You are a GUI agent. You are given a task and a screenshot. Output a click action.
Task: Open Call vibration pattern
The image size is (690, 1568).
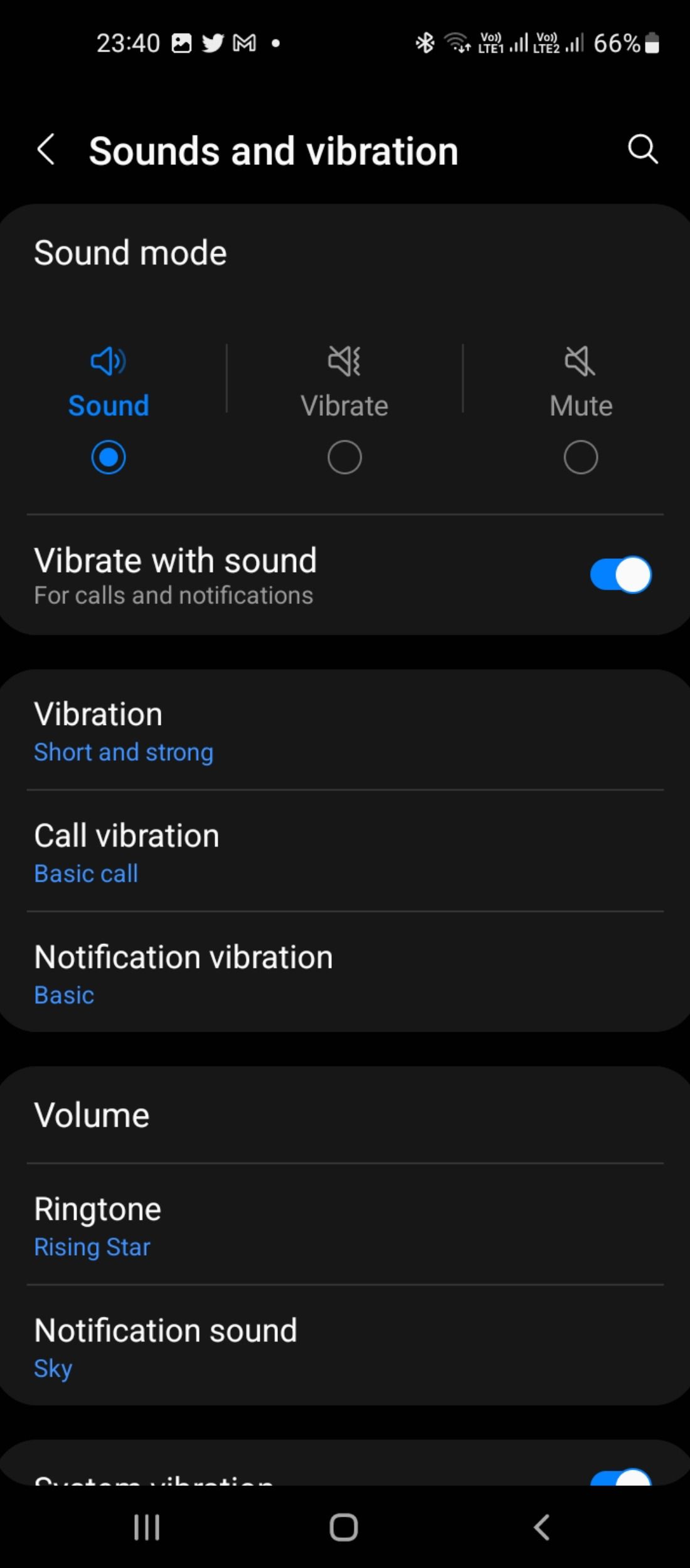[x=345, y=852]
